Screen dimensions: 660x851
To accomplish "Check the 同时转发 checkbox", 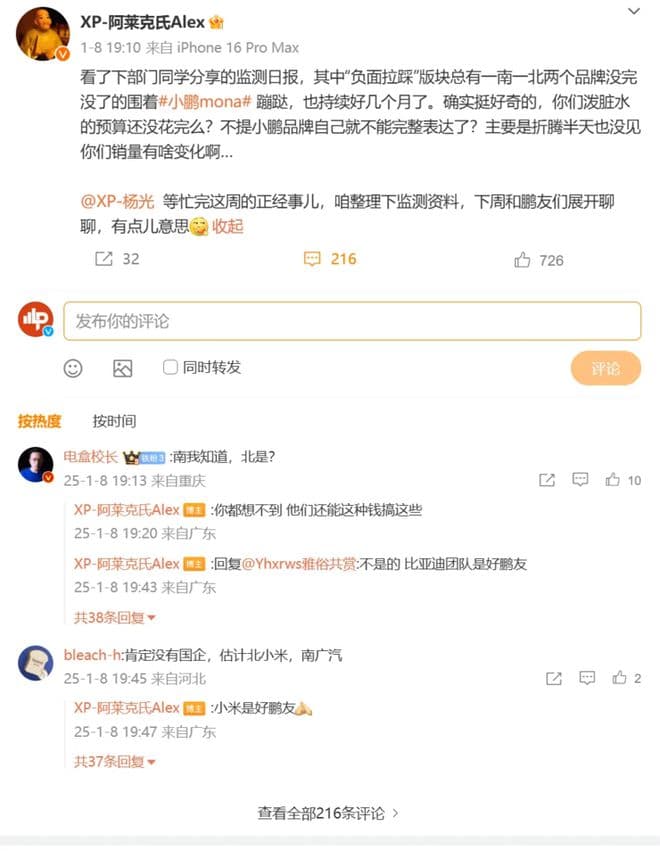I will 171,367.
